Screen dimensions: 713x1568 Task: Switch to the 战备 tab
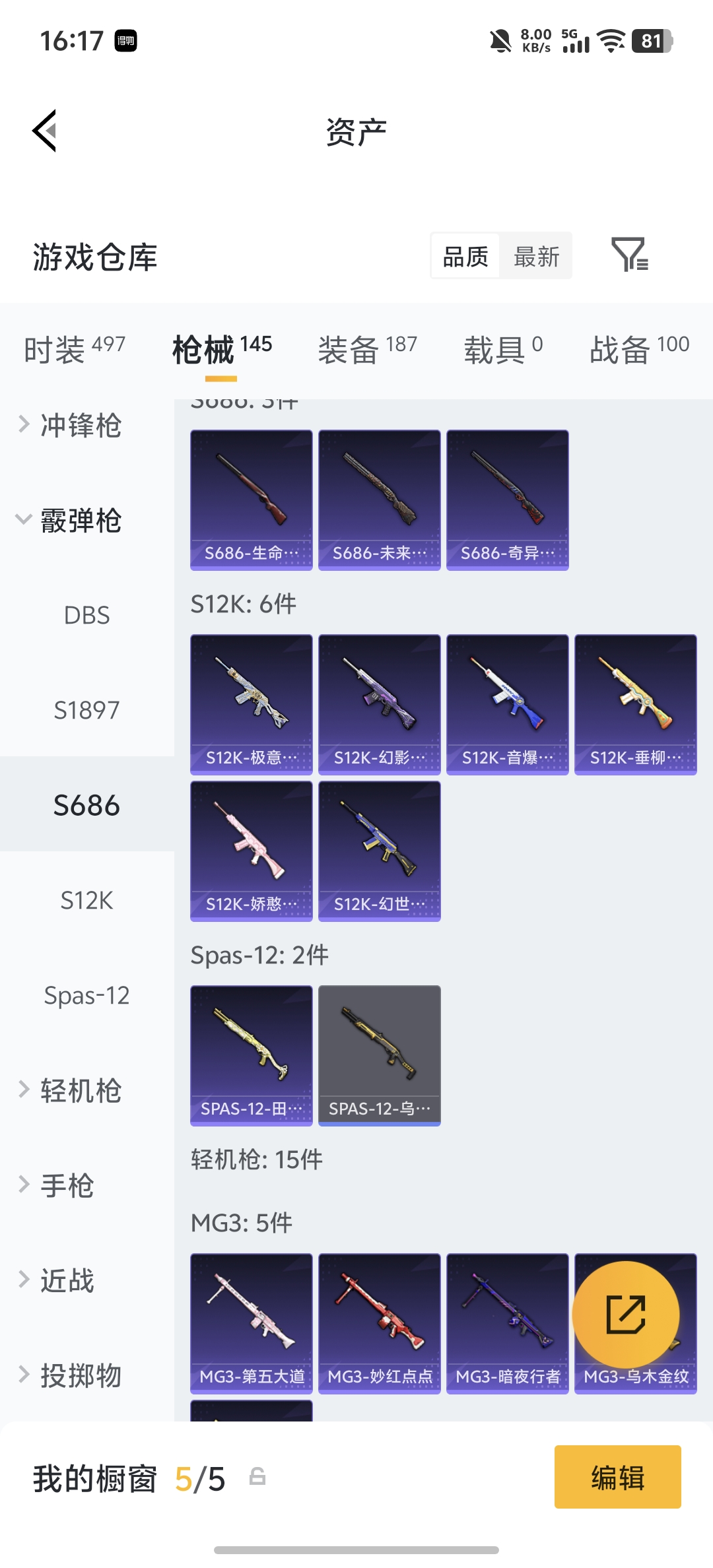click(639, 348)
